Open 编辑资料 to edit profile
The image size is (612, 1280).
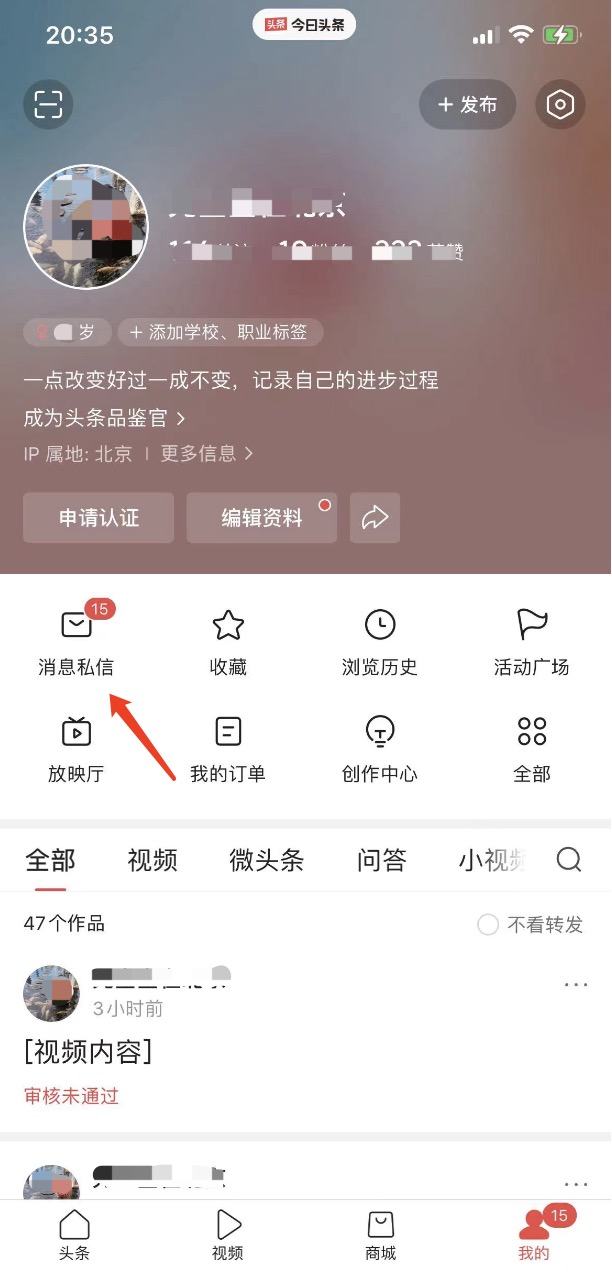coord(261,518)
